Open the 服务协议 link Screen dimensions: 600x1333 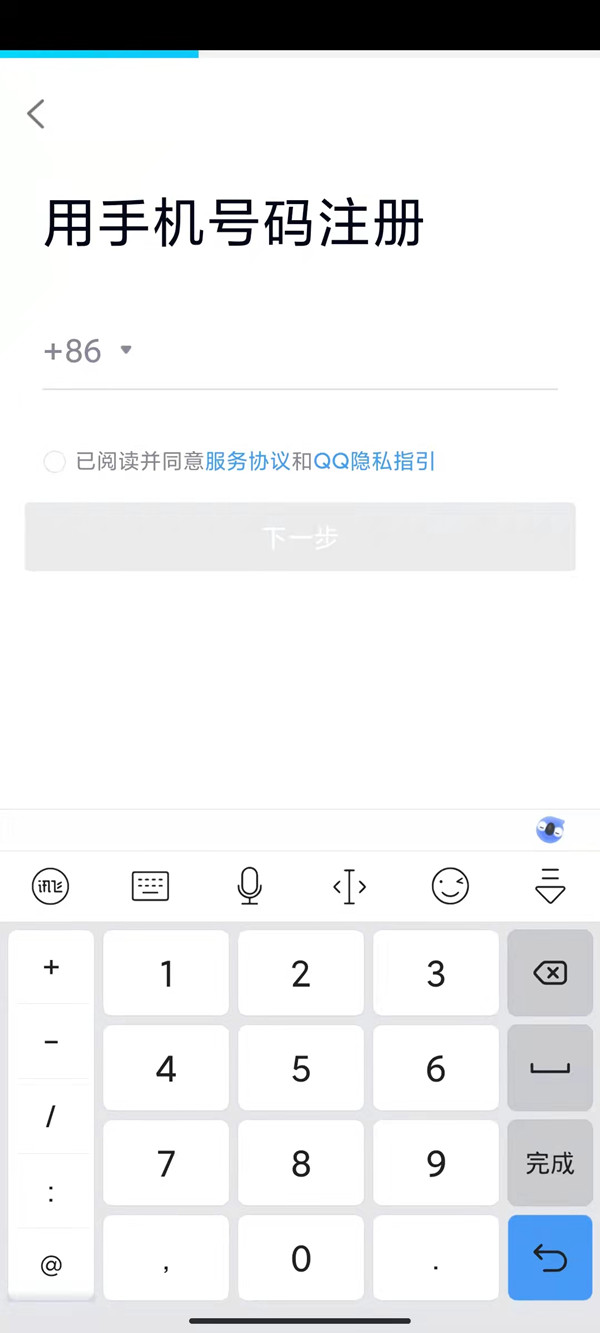pos(247,462)
